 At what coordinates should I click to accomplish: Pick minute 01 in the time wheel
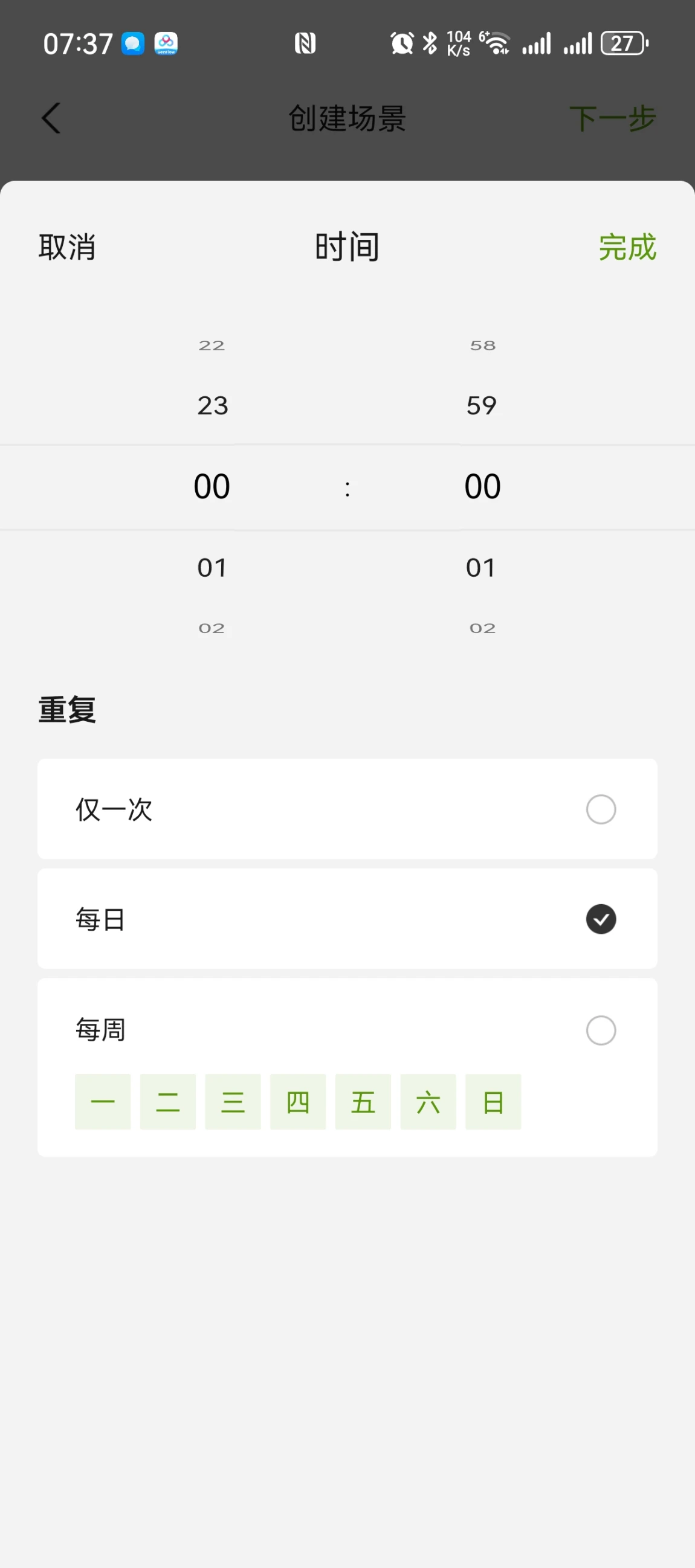pyautogui.click(x=481, y=567)
